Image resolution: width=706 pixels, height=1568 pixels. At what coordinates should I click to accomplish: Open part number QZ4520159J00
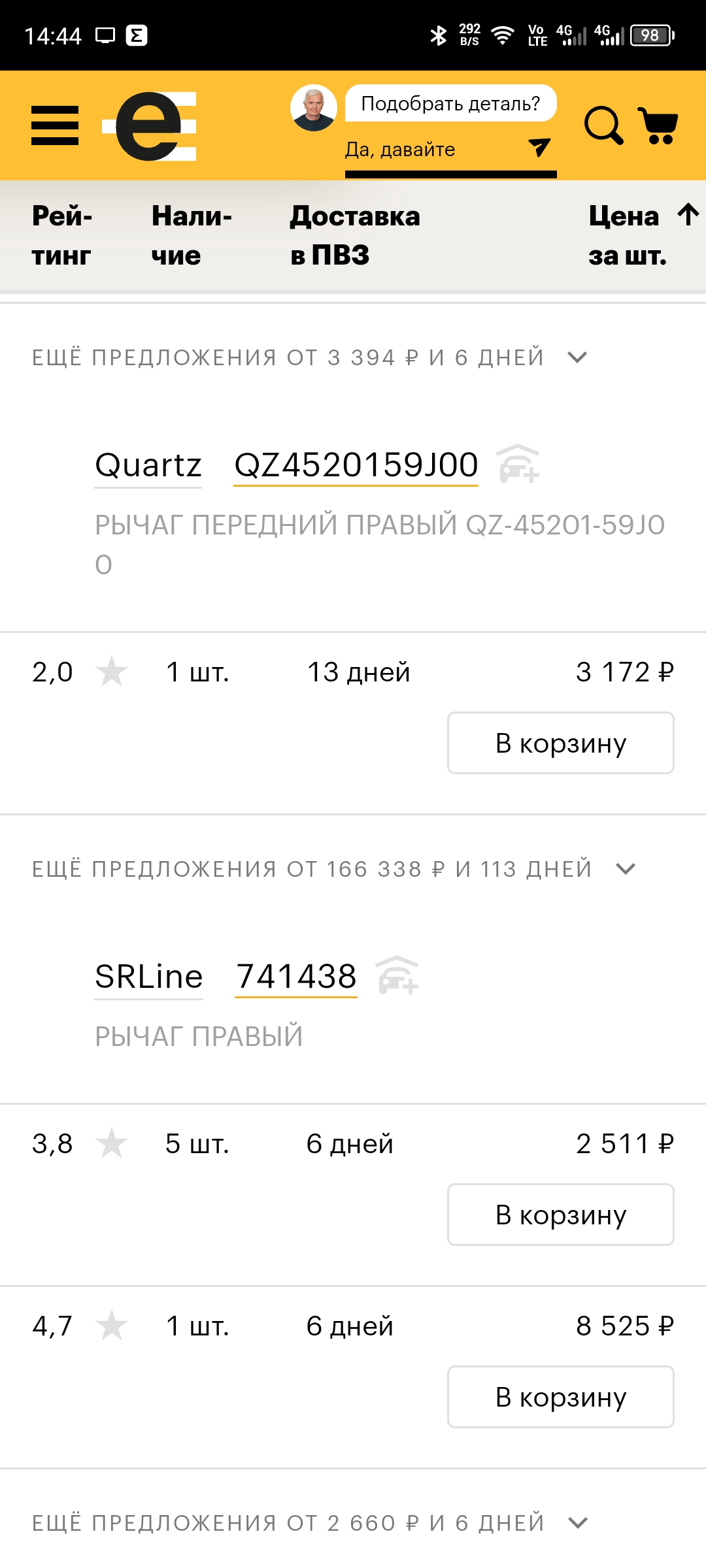356,465
